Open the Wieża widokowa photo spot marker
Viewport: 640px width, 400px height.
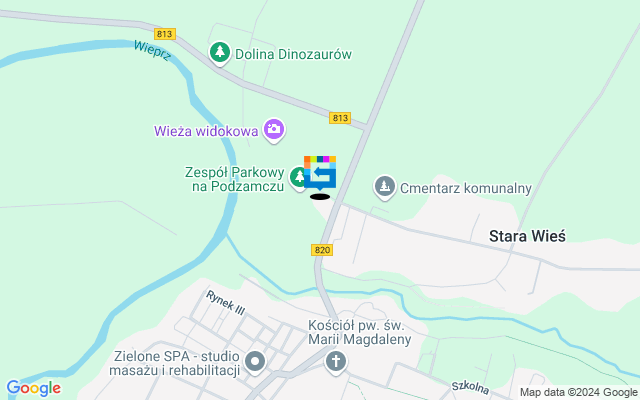coord(274,129)
